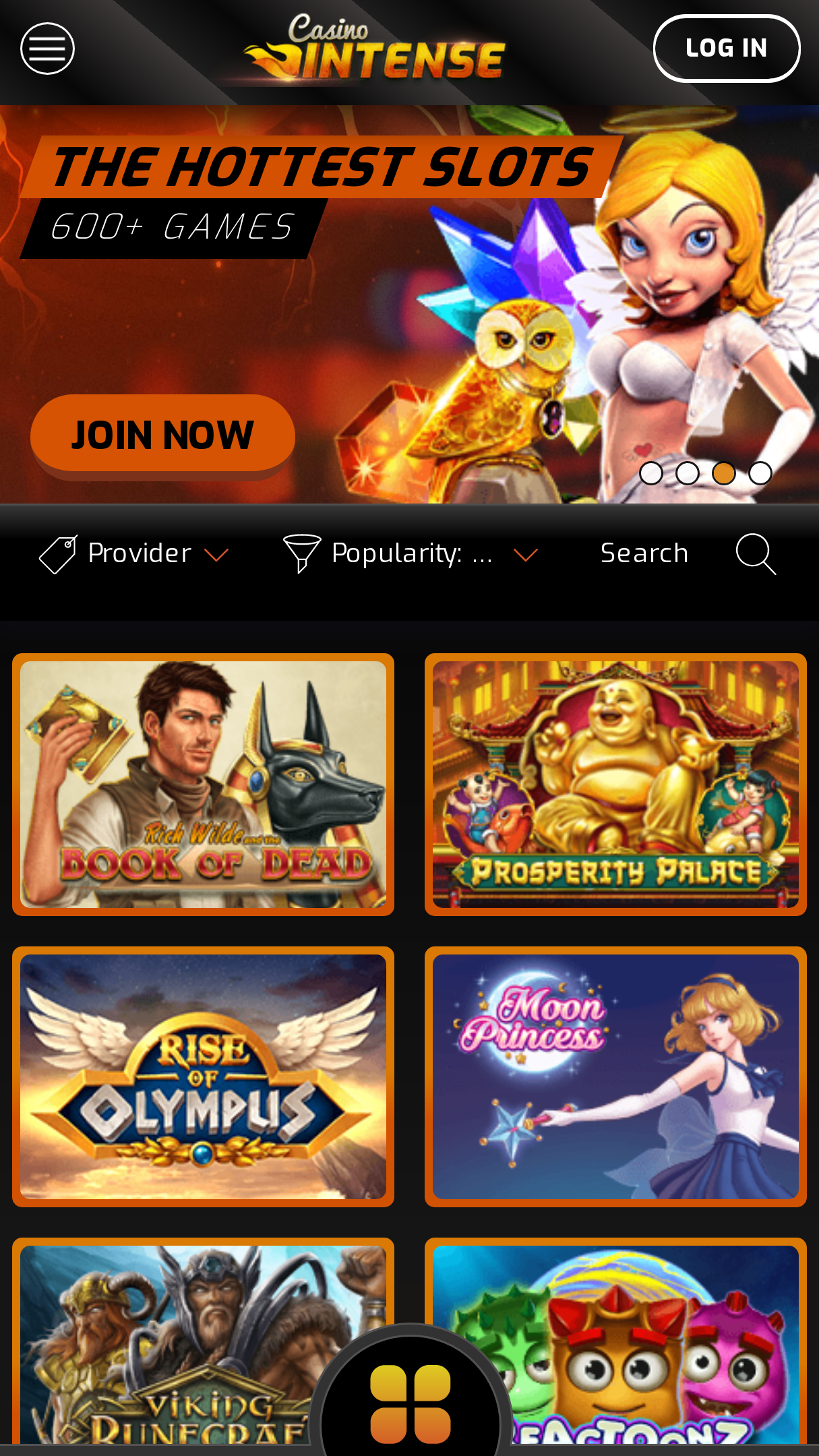Open the Prosperity Palace game

(615, 785)
